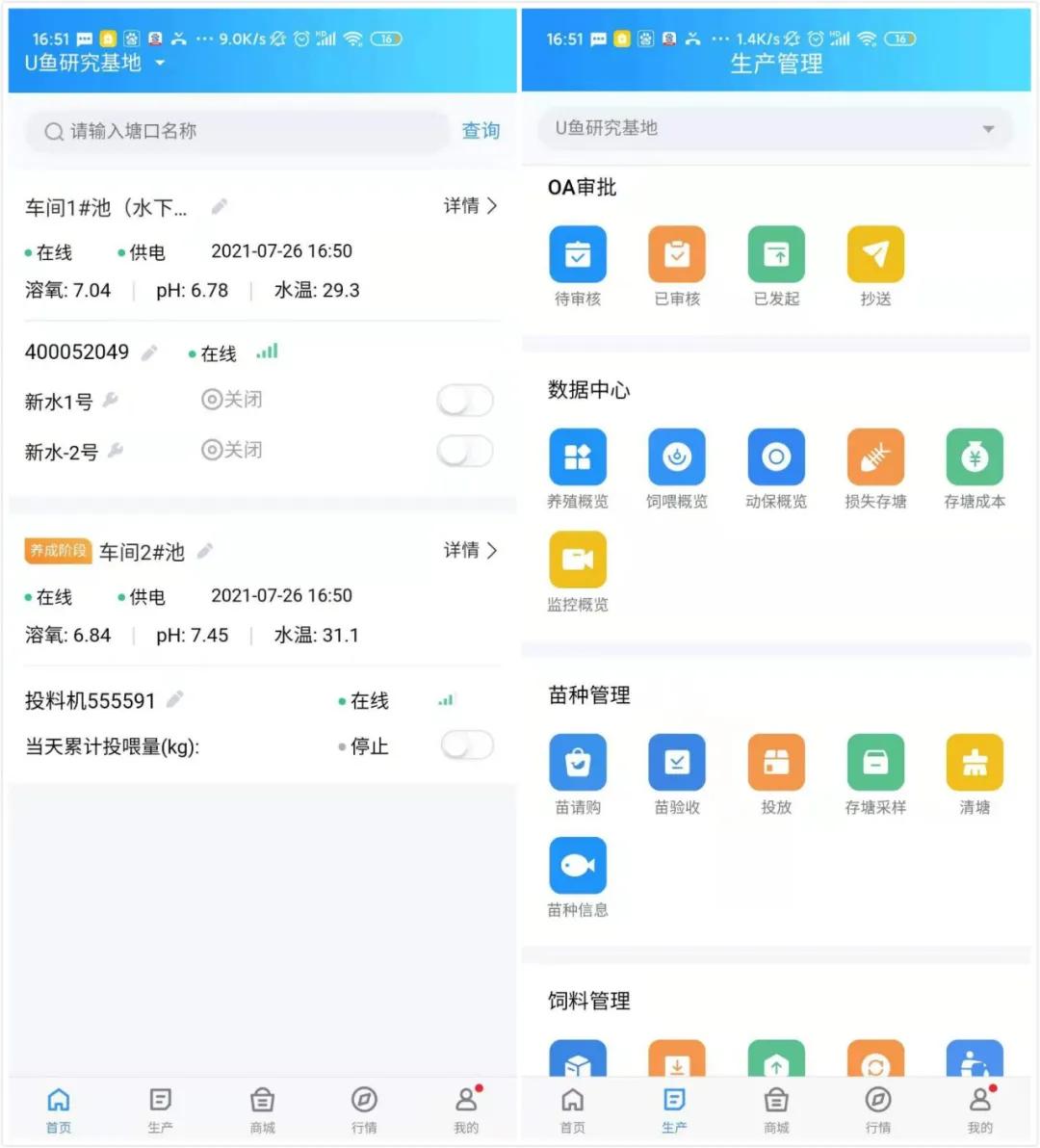The width and height of the screenshot is (1040, 1148).
Task: Open the 抄送 paper-plane icon
Action: (875, 255)
